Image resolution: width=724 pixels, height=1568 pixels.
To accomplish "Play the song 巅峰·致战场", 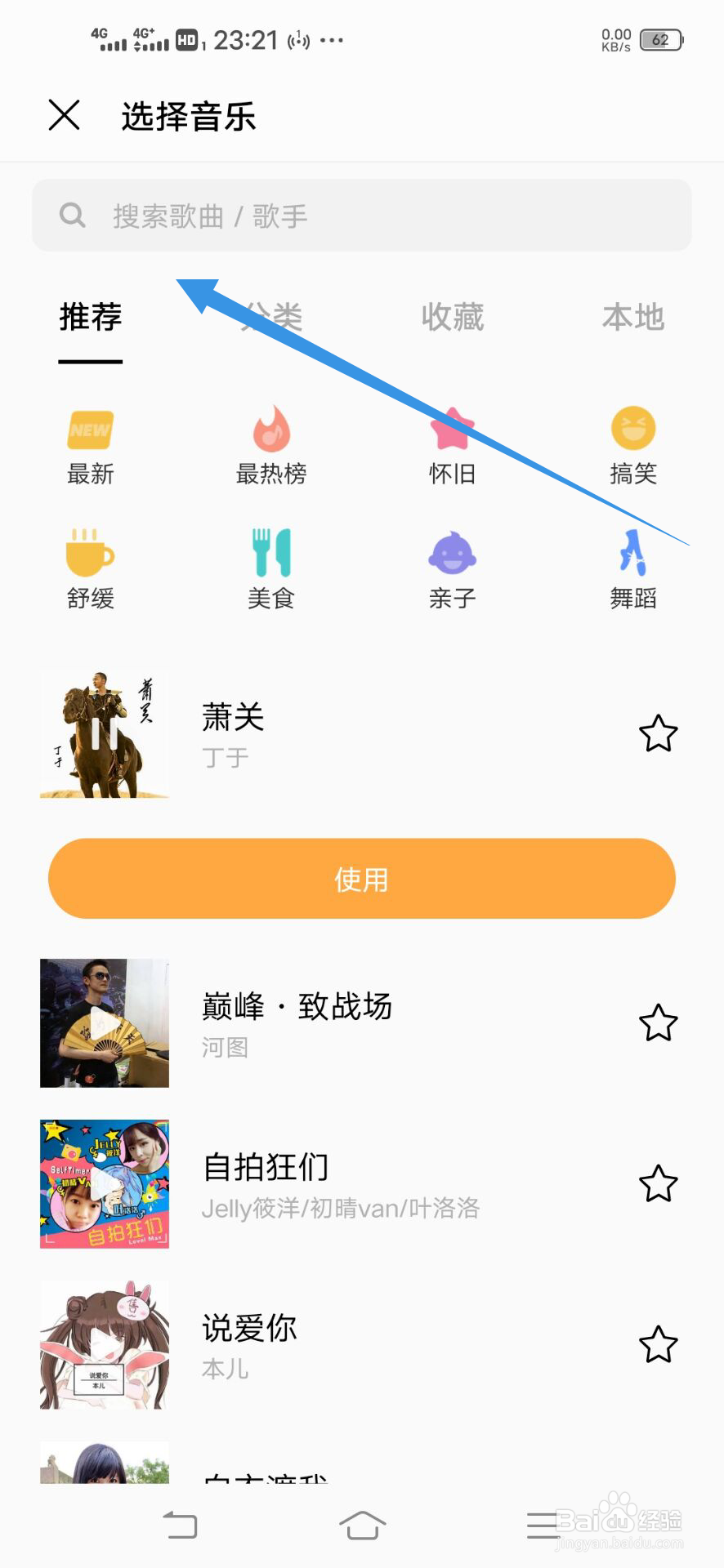I will click(x=105, y=1022).
